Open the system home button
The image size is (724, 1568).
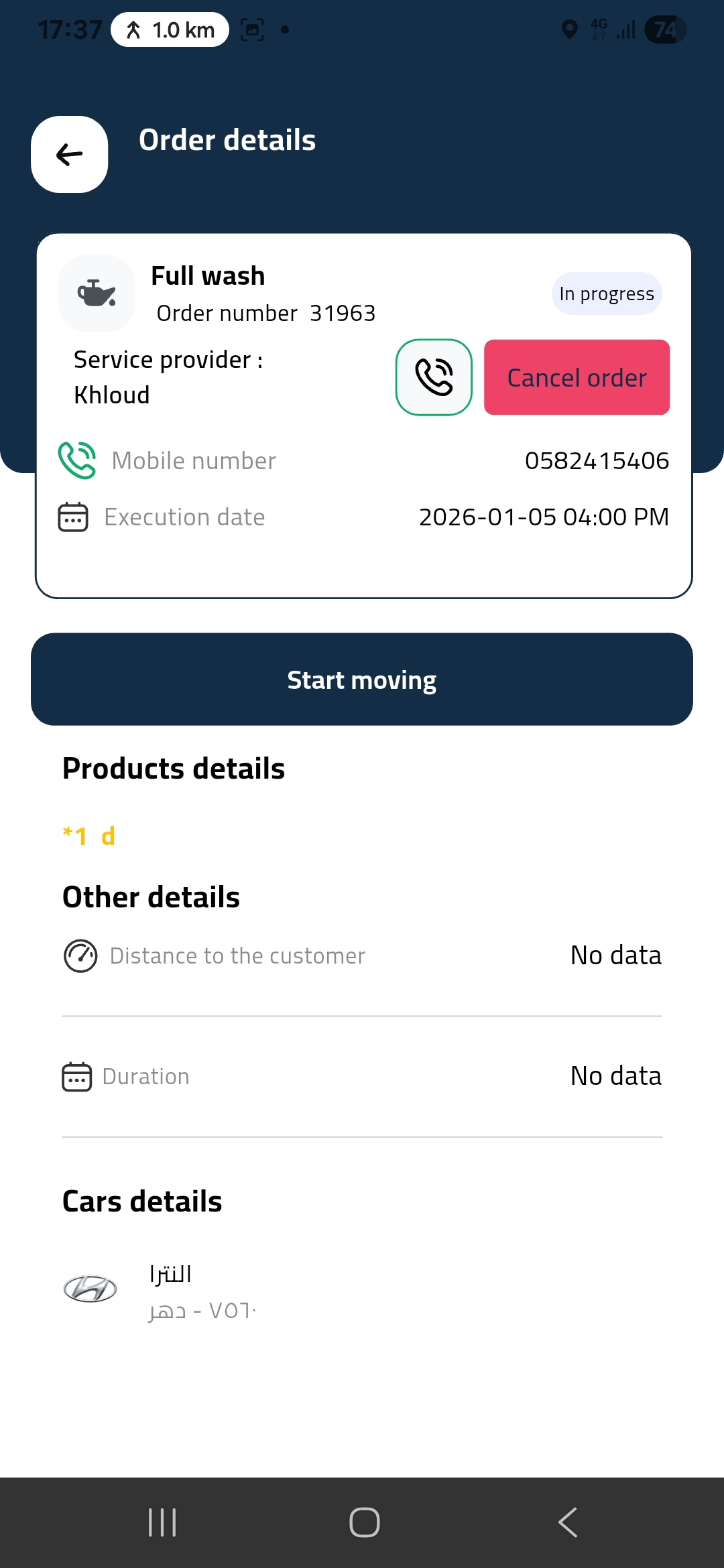364,1522
